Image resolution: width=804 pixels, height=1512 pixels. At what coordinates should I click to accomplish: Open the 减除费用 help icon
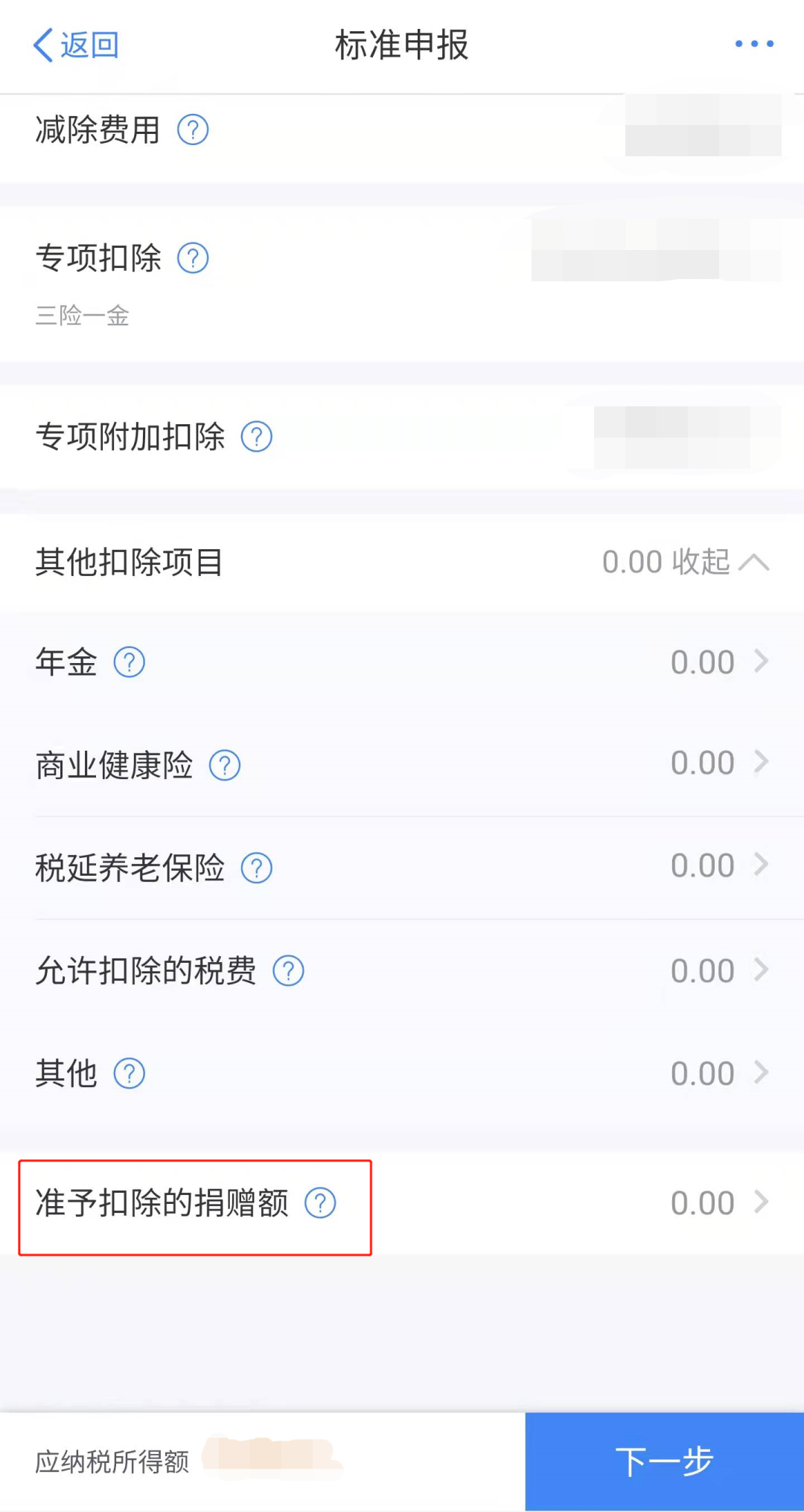[x=194, y=129]
